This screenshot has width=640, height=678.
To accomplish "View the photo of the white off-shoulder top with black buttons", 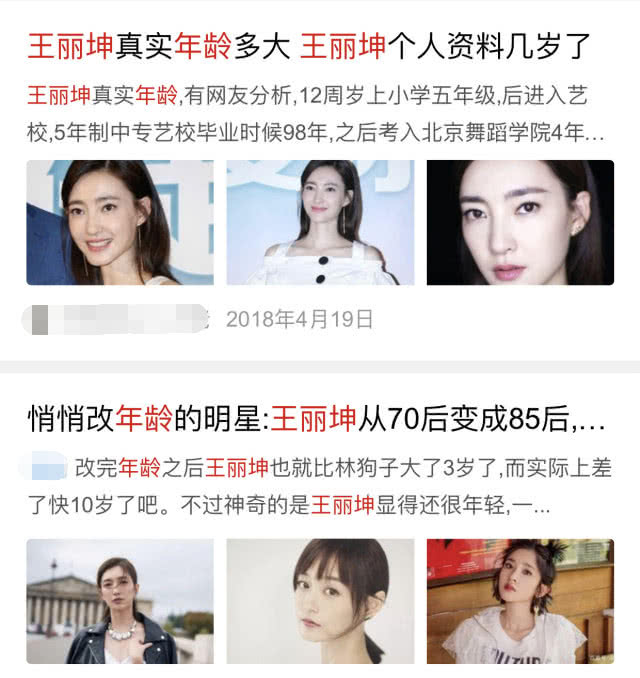I will [320, 222].
